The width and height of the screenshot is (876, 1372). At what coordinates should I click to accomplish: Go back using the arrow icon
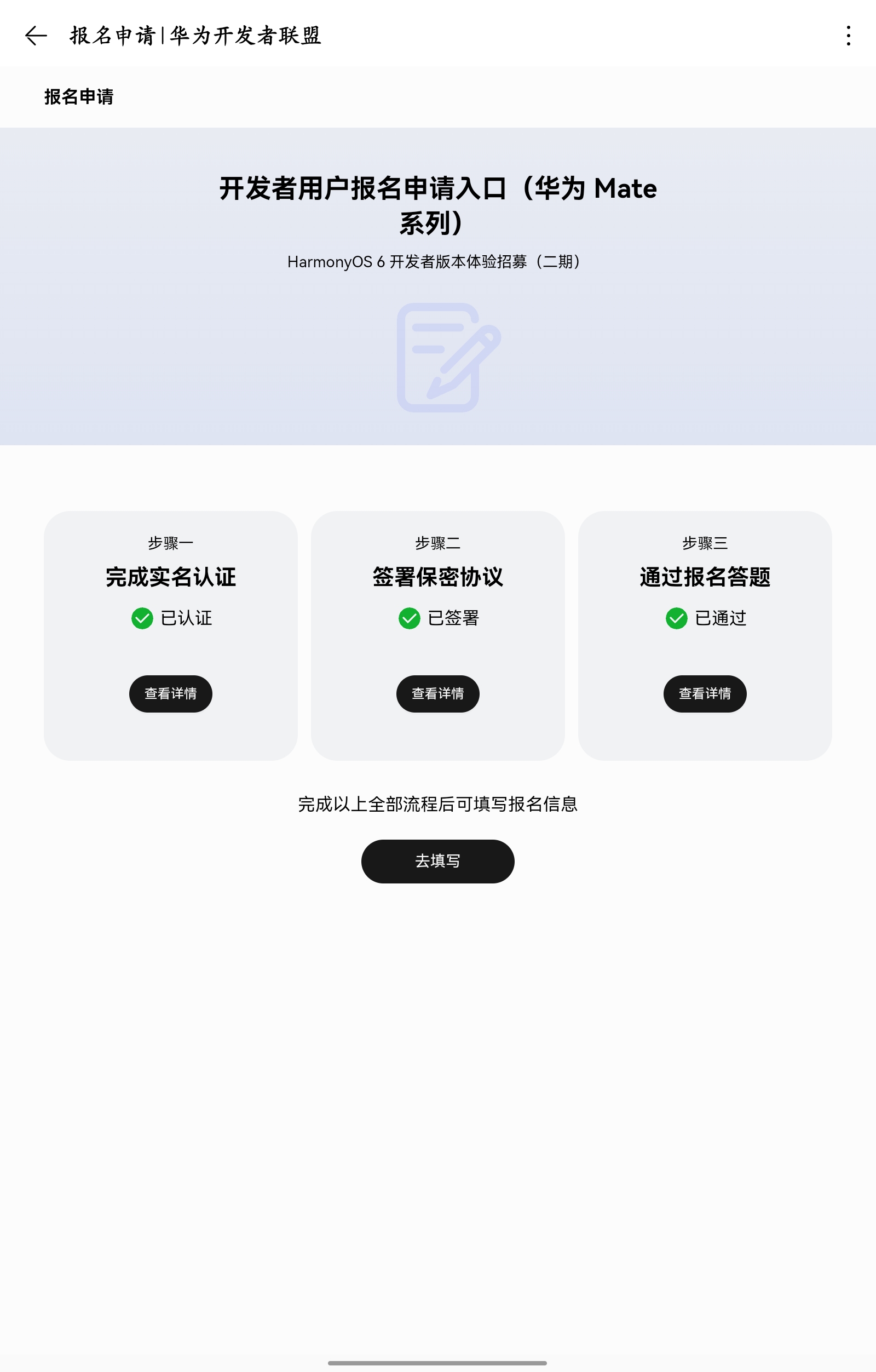(x=36, y=36)
